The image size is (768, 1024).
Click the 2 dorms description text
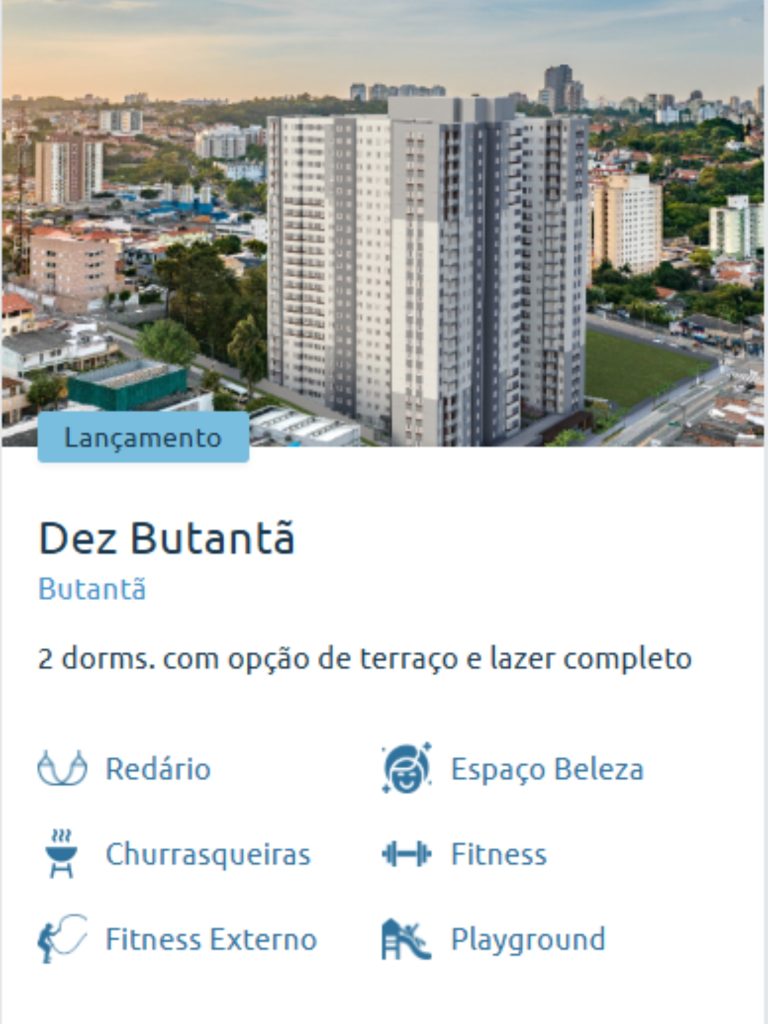tap(364, 658)
